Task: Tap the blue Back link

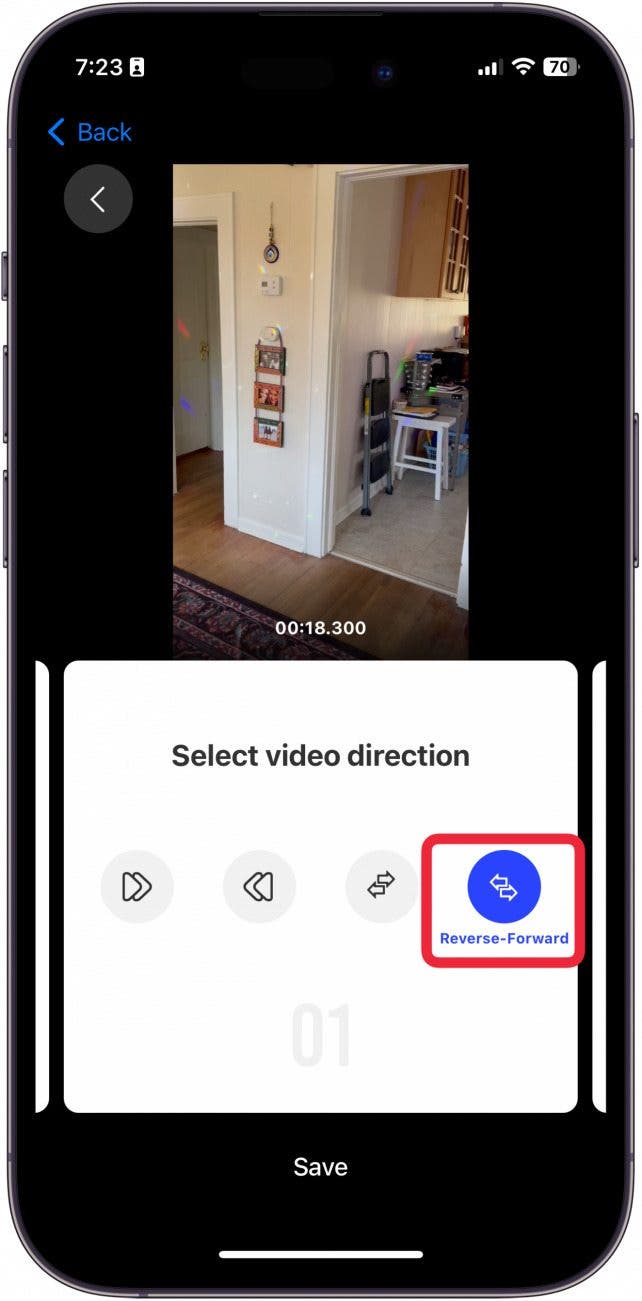Action: 90,132
